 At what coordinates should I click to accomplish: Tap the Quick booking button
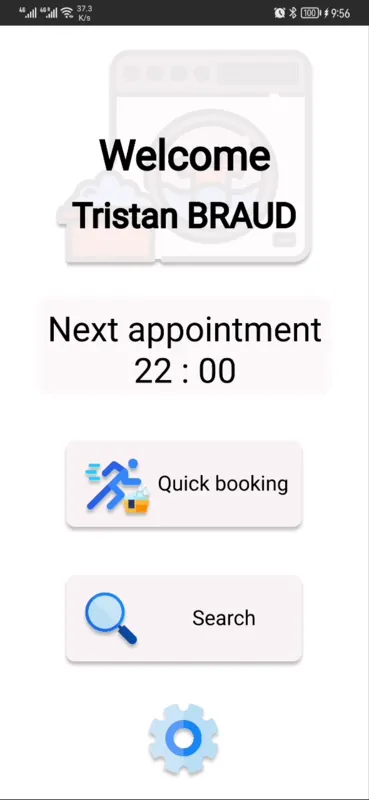pos(184,484)
